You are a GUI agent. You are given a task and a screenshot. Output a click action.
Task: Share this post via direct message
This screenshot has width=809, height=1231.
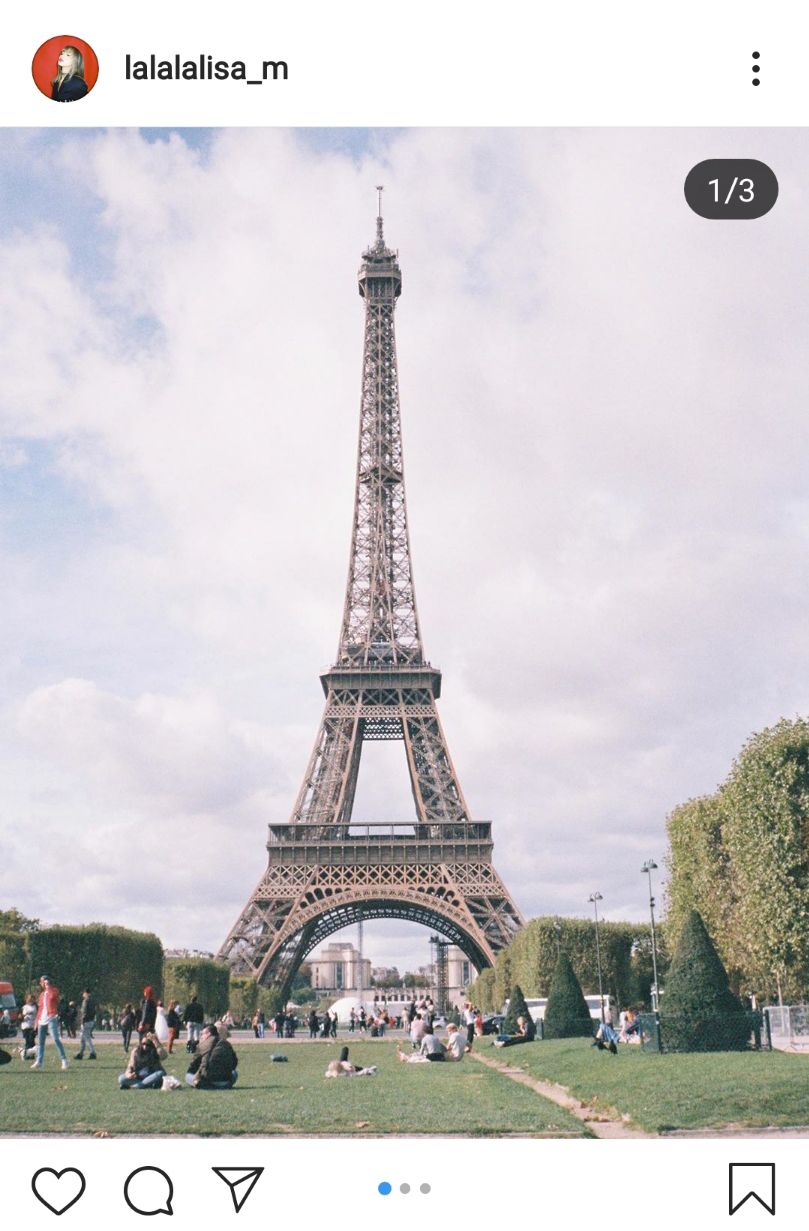[238, 1189]
